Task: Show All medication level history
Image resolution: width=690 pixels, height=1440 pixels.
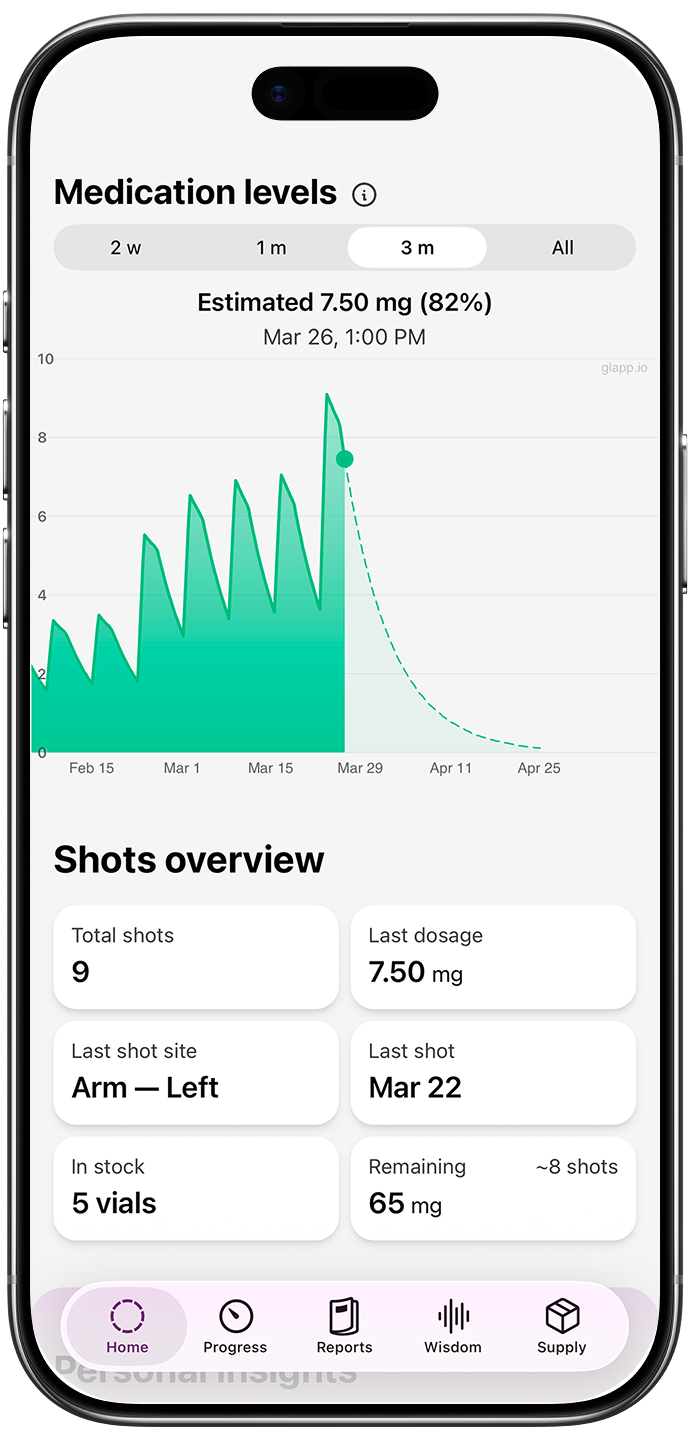Action: [563, 248]
